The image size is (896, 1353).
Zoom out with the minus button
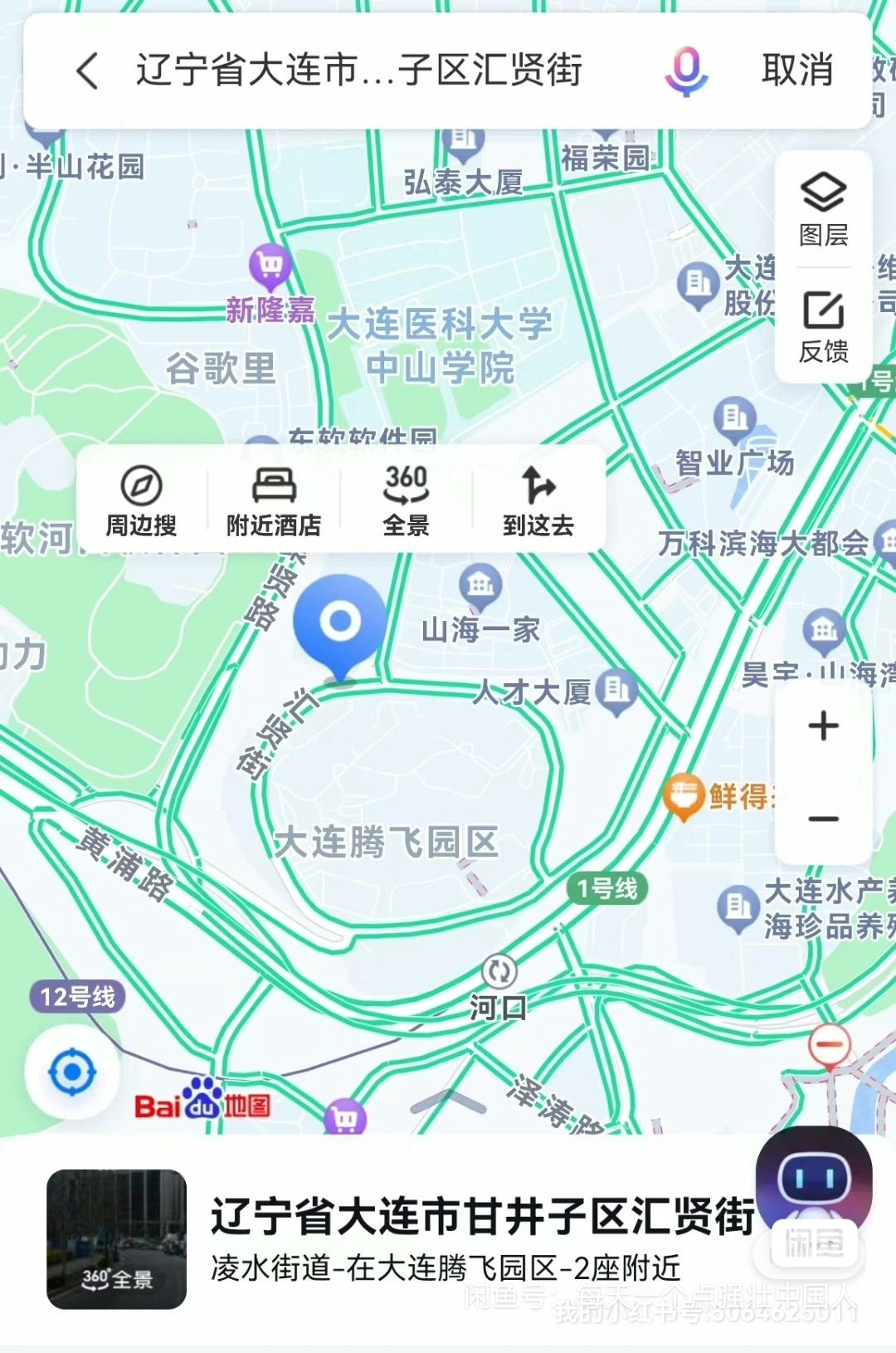click(x=823, y=818)
